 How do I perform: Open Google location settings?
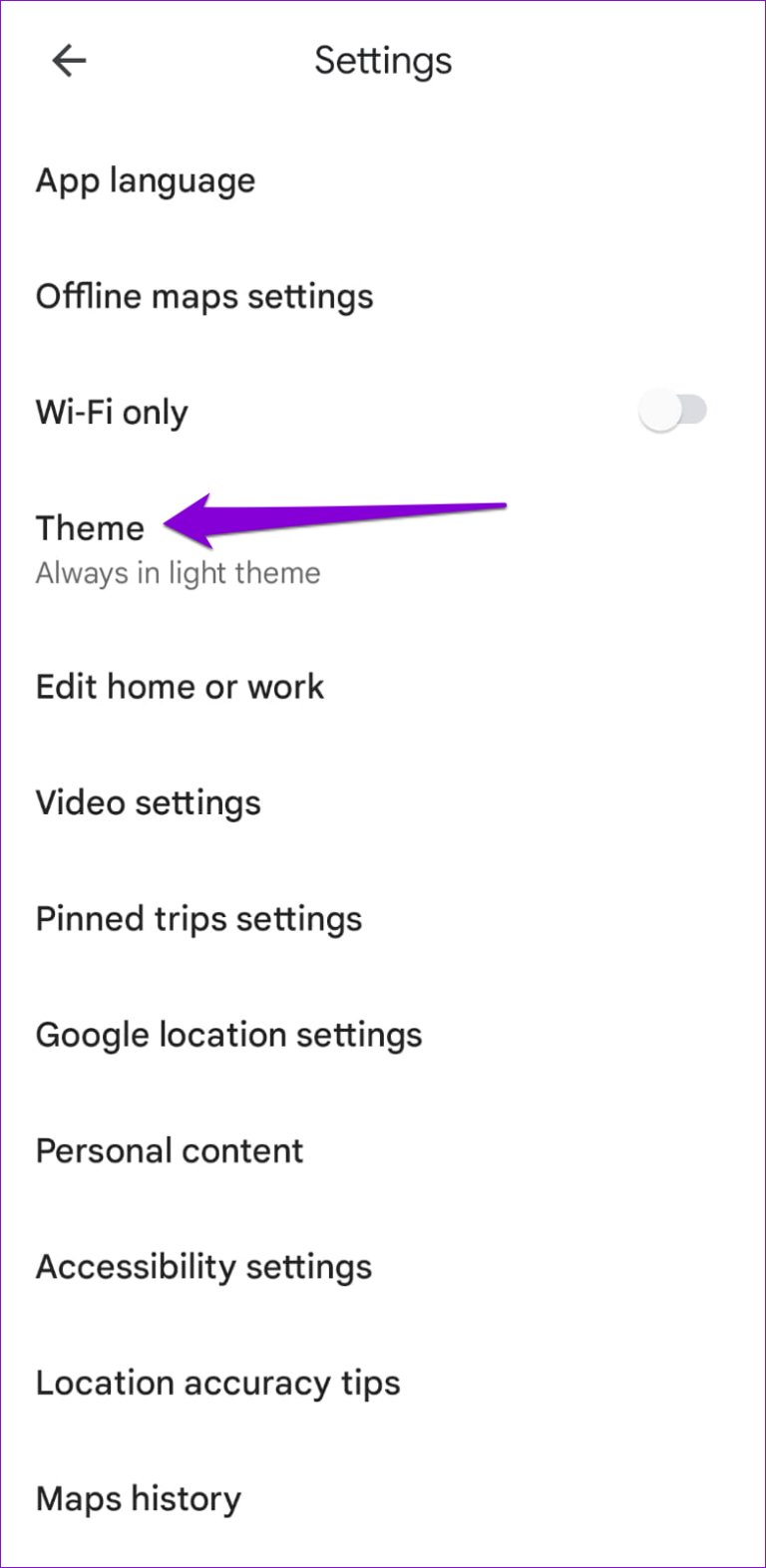pyautogui.click(x=228, y=1034)
